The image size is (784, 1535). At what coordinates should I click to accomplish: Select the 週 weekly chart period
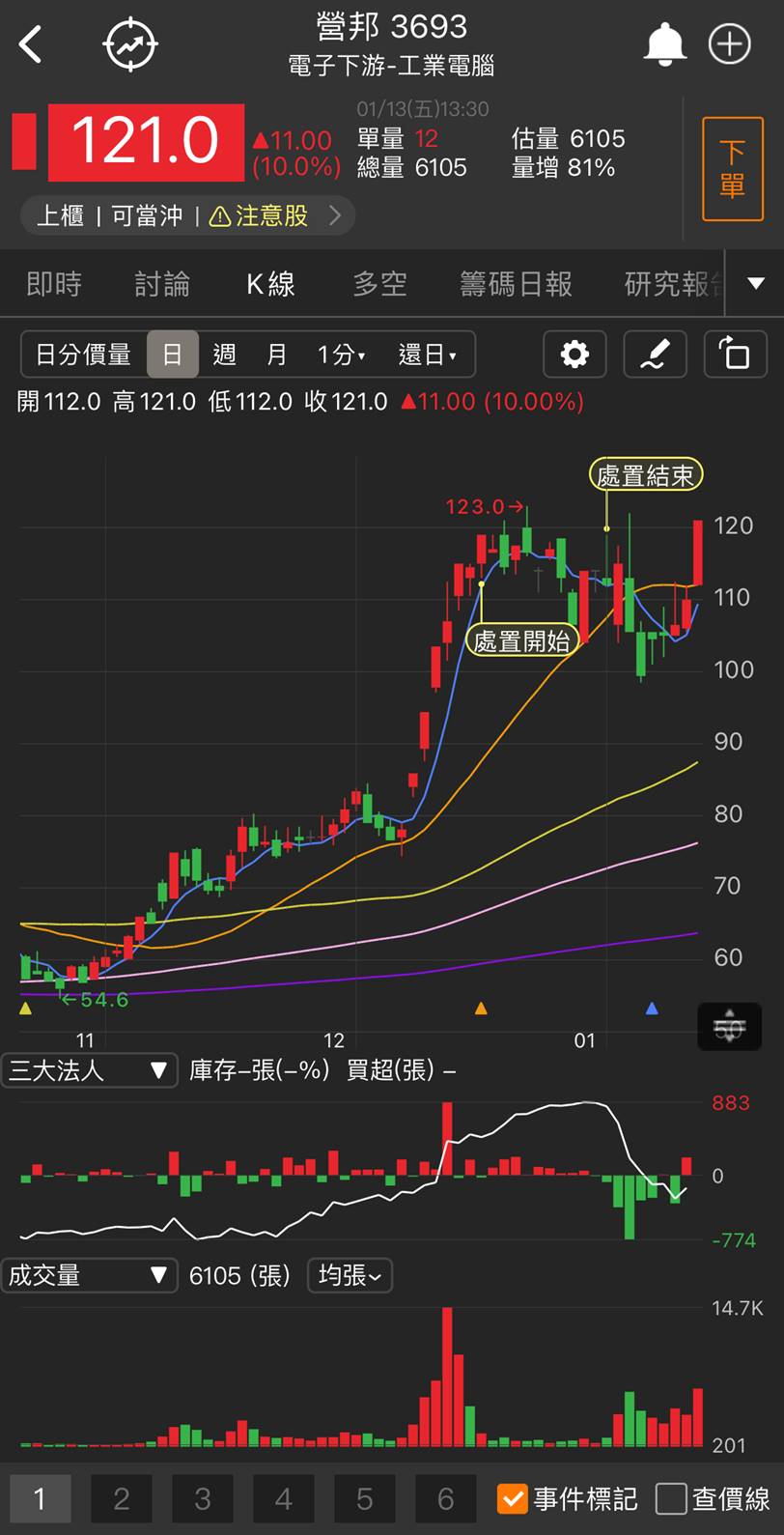224,355
